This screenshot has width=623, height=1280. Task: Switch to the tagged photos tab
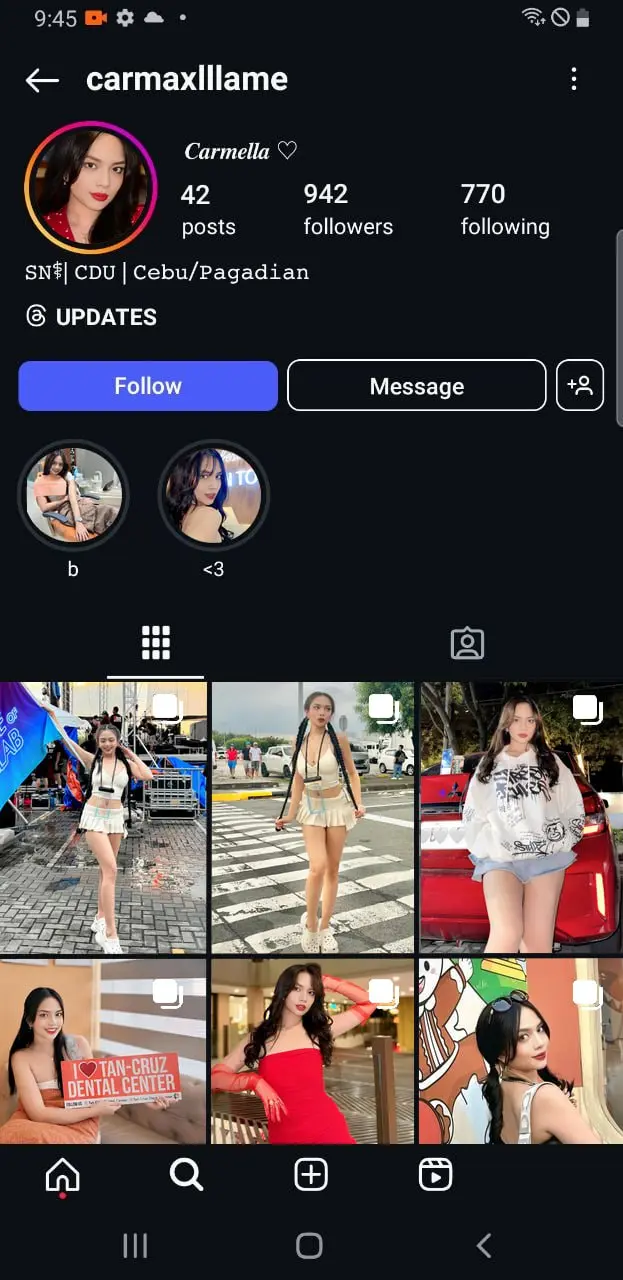pos(467,643)
